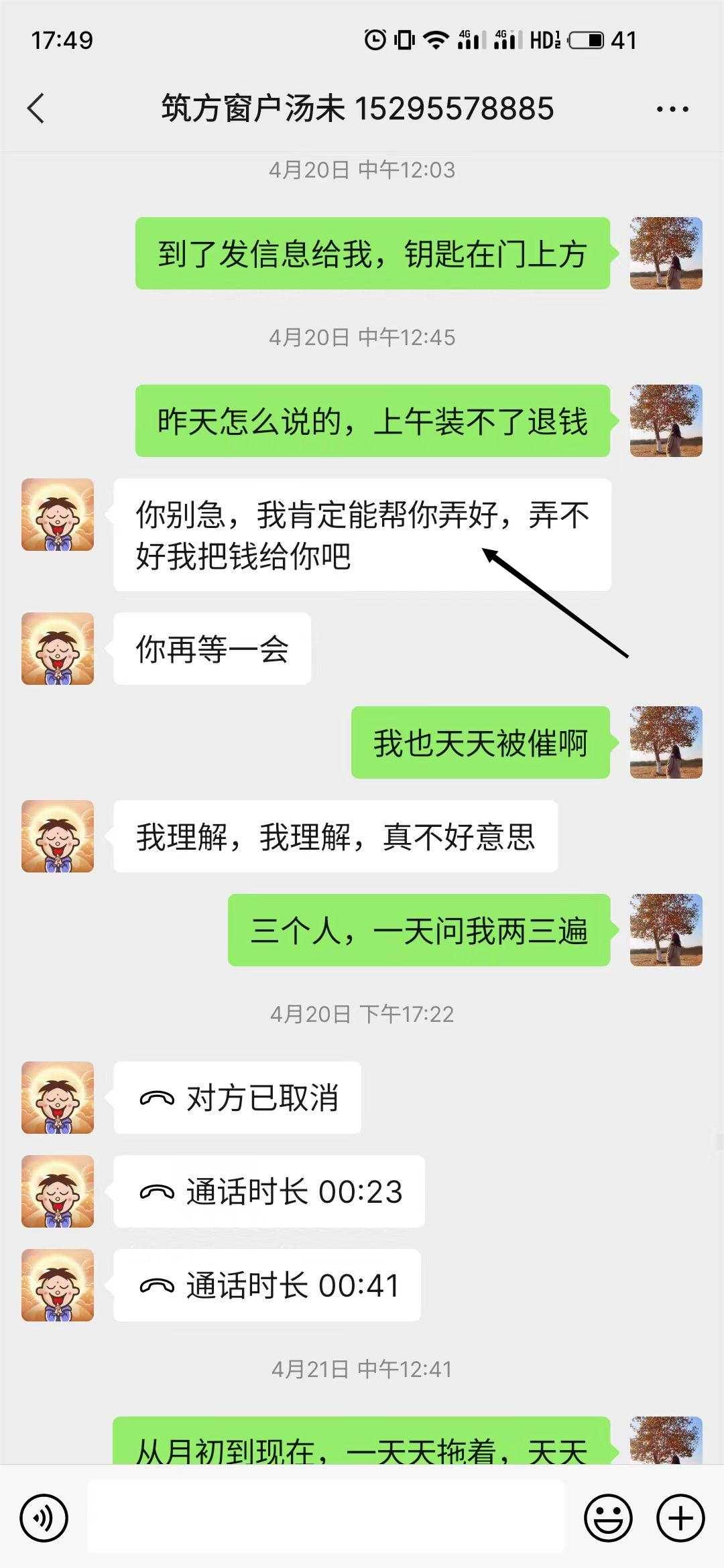This screenshot has height=1568, width=724.
Task: Redial from the 对方已取消 call record
Action: 237,1098
